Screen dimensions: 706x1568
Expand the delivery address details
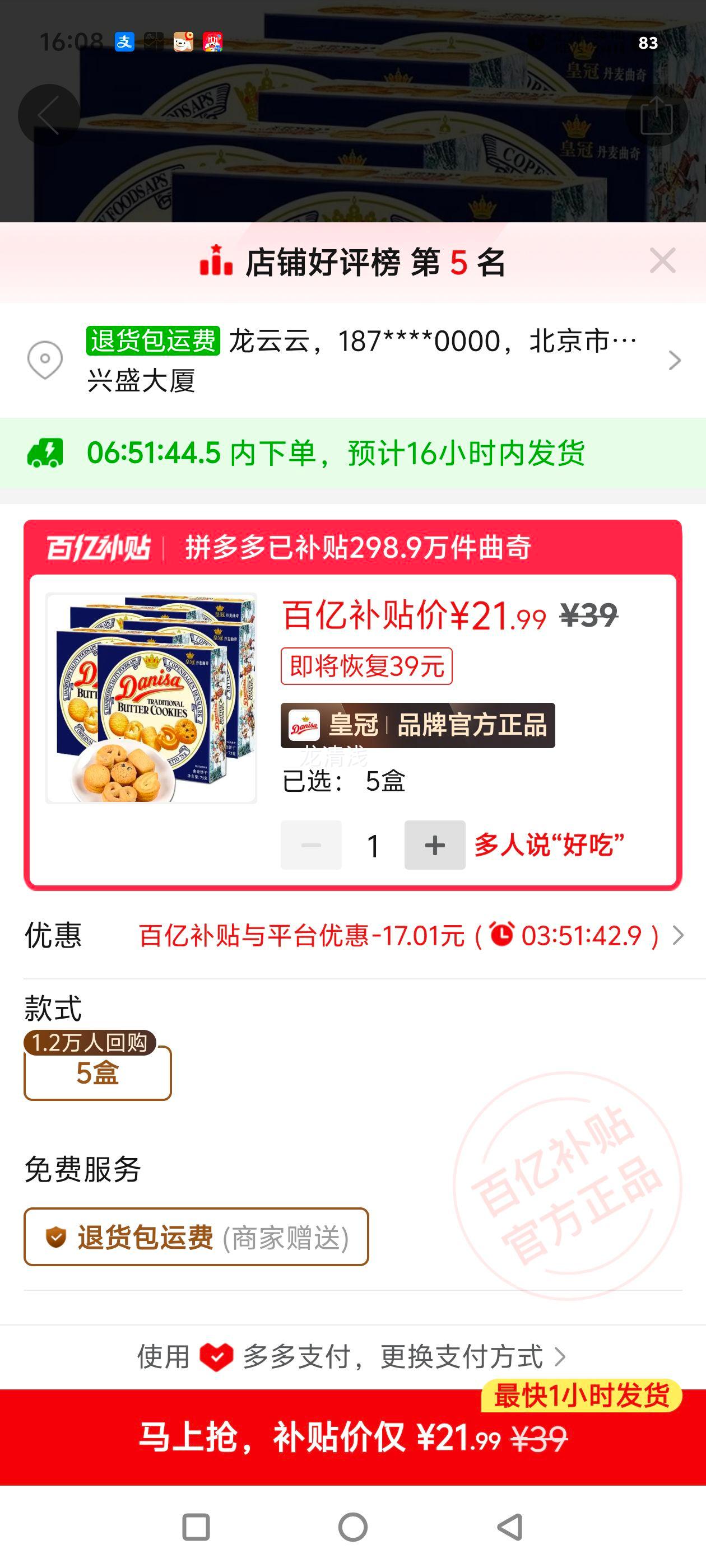tap(674, 360)
